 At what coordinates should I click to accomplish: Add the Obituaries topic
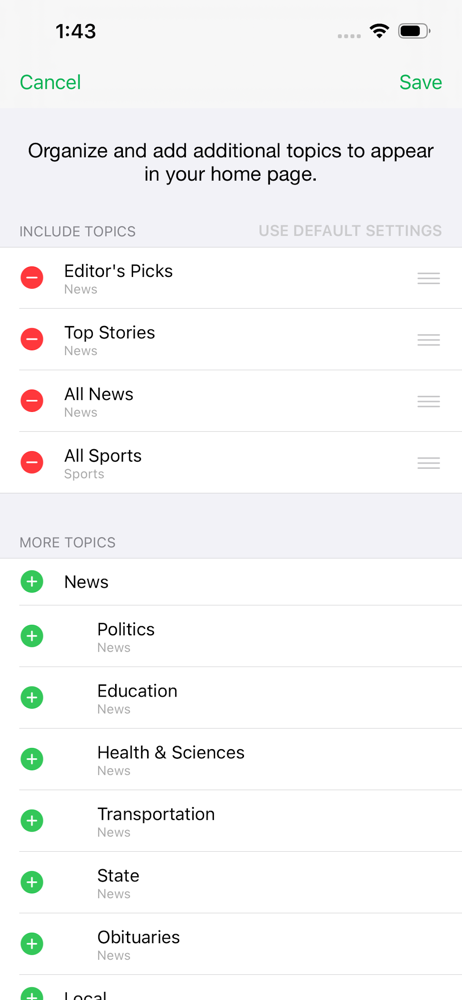[x=32, y=944]
